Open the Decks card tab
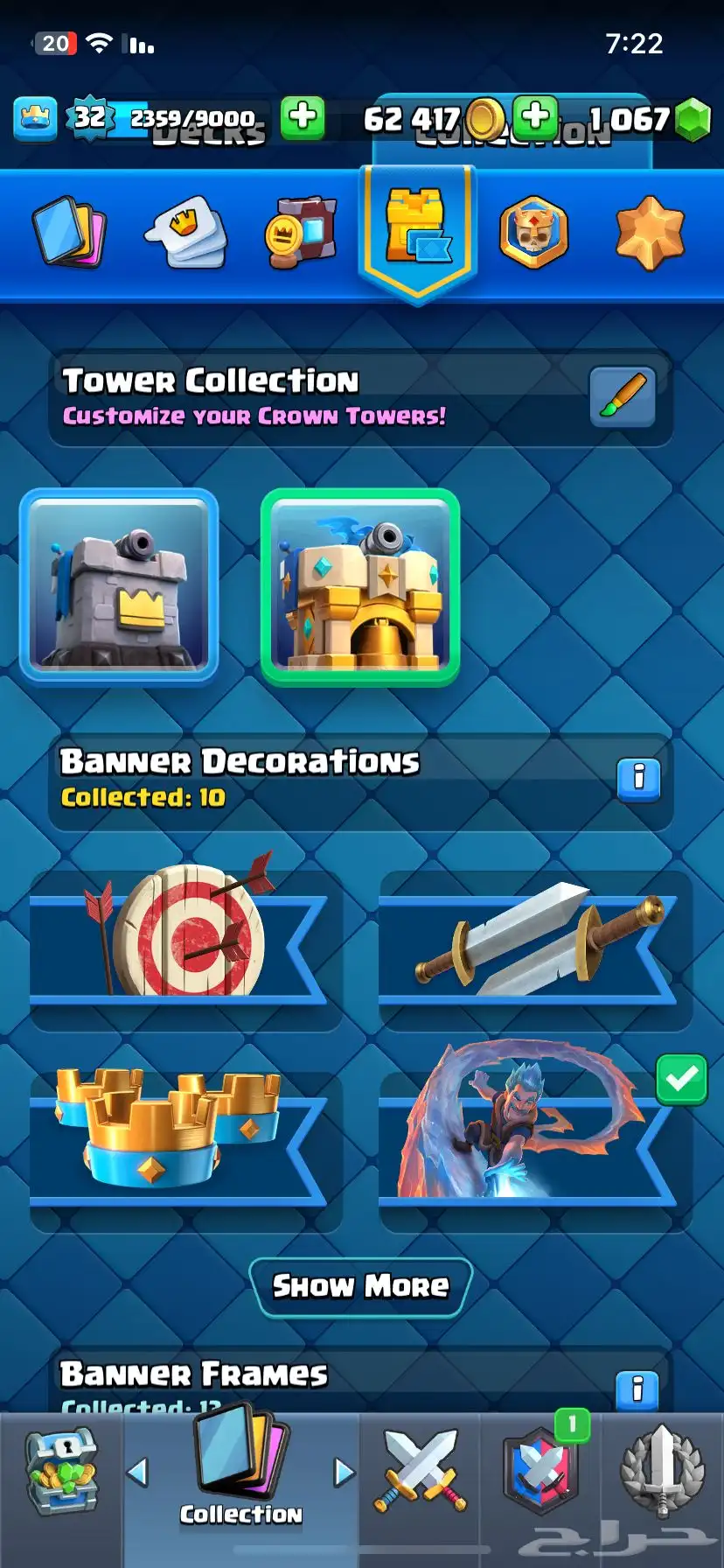The width and height of the screenshot is (724, 1568). click(x=68, y=233)
